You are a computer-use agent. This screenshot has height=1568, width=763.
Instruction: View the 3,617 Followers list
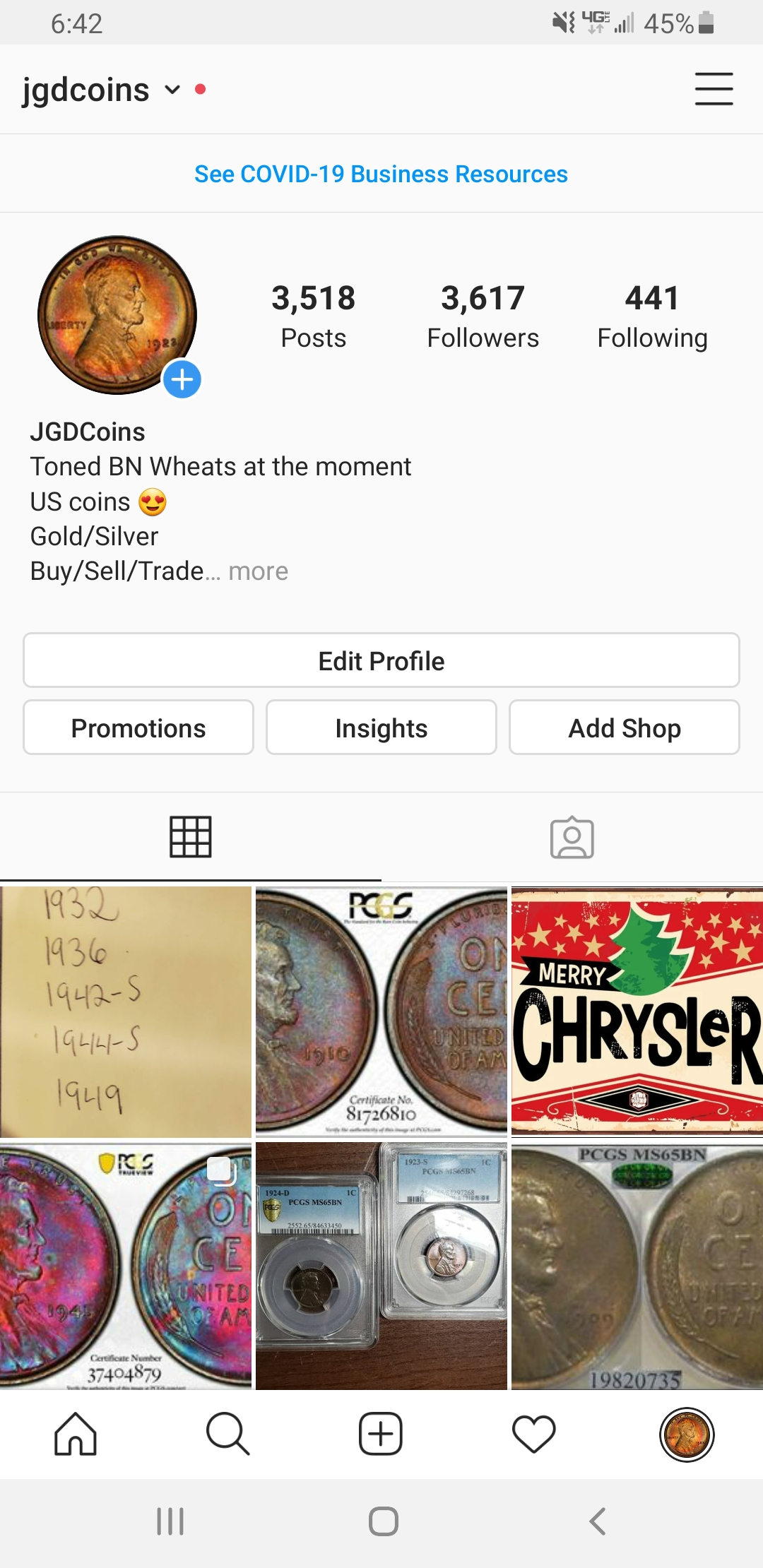483,316
